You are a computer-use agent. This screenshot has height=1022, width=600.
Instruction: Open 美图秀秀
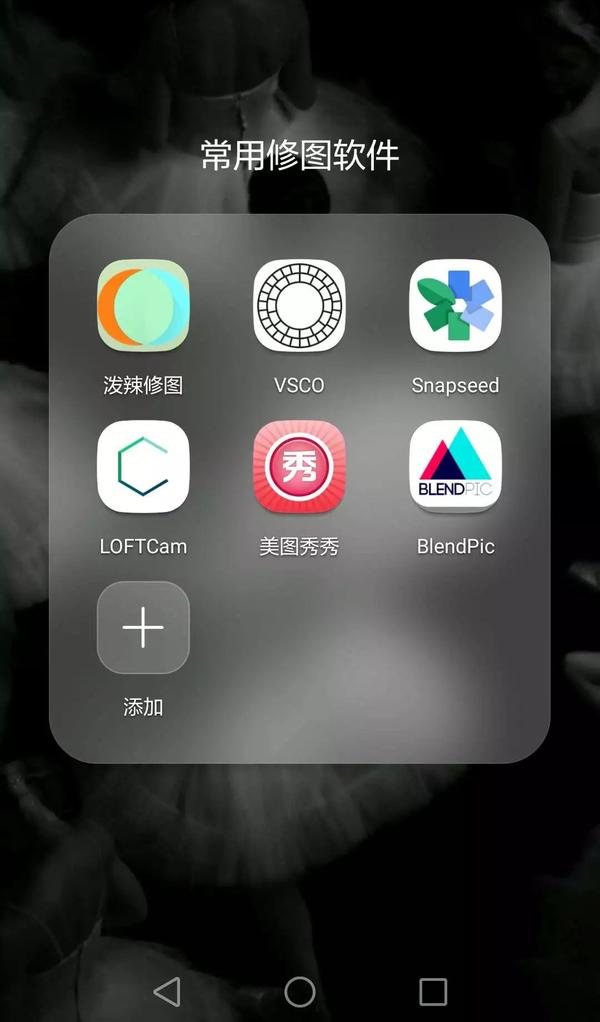[299, 467]
